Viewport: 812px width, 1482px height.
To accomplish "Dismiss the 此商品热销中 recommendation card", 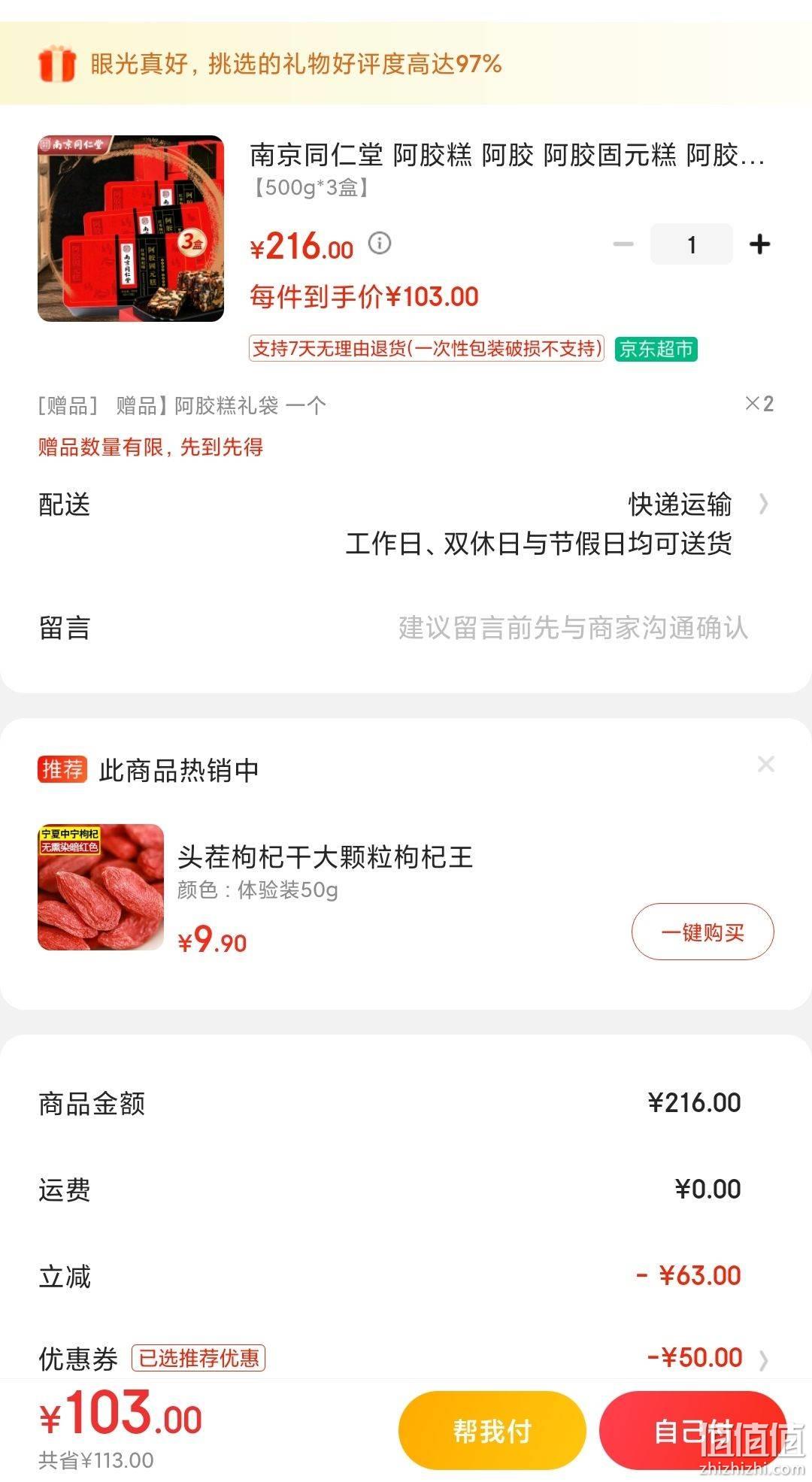I will (x=766, y=765).
